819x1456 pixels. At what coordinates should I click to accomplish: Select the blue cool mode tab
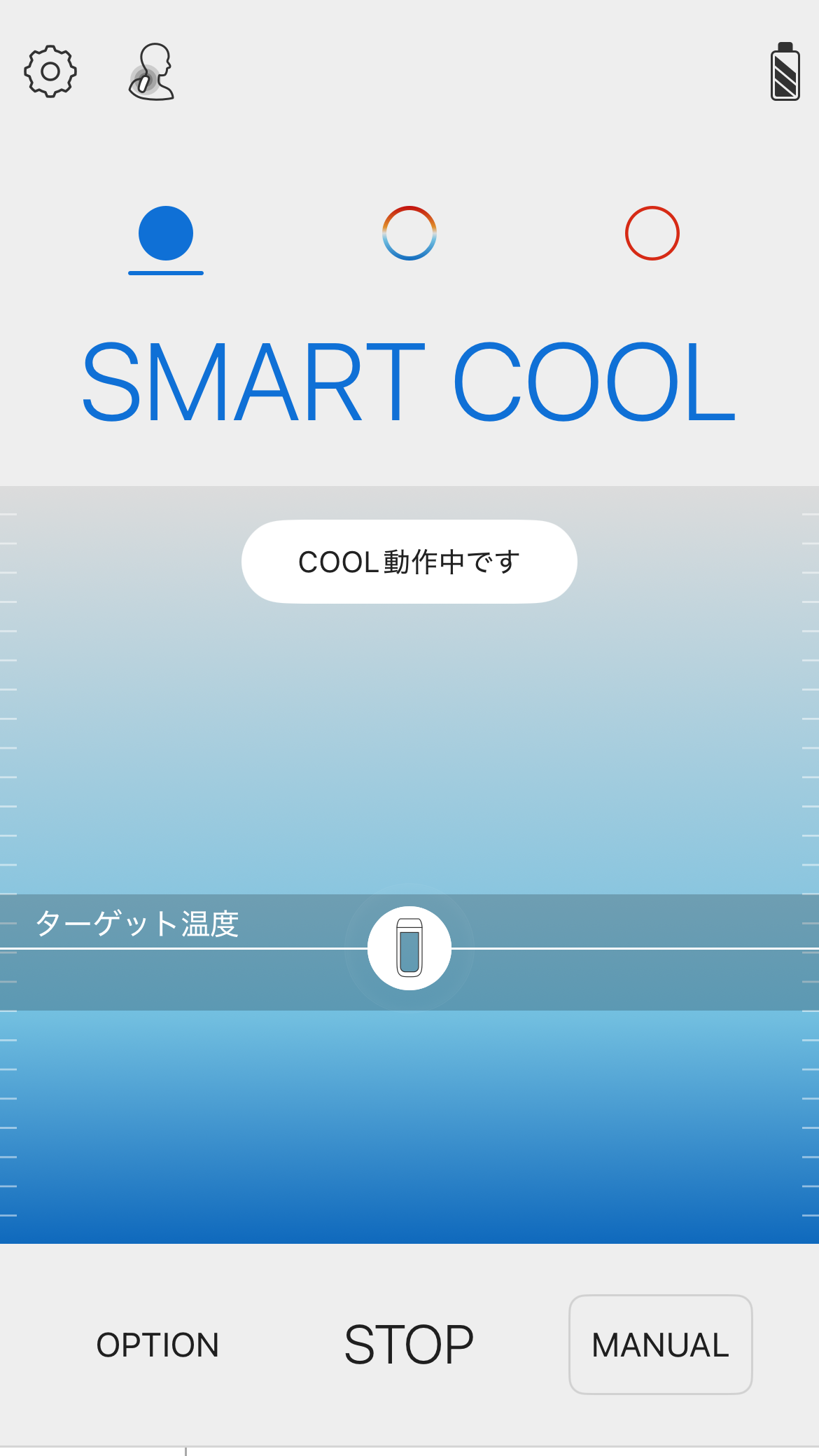tap(166, 234)
